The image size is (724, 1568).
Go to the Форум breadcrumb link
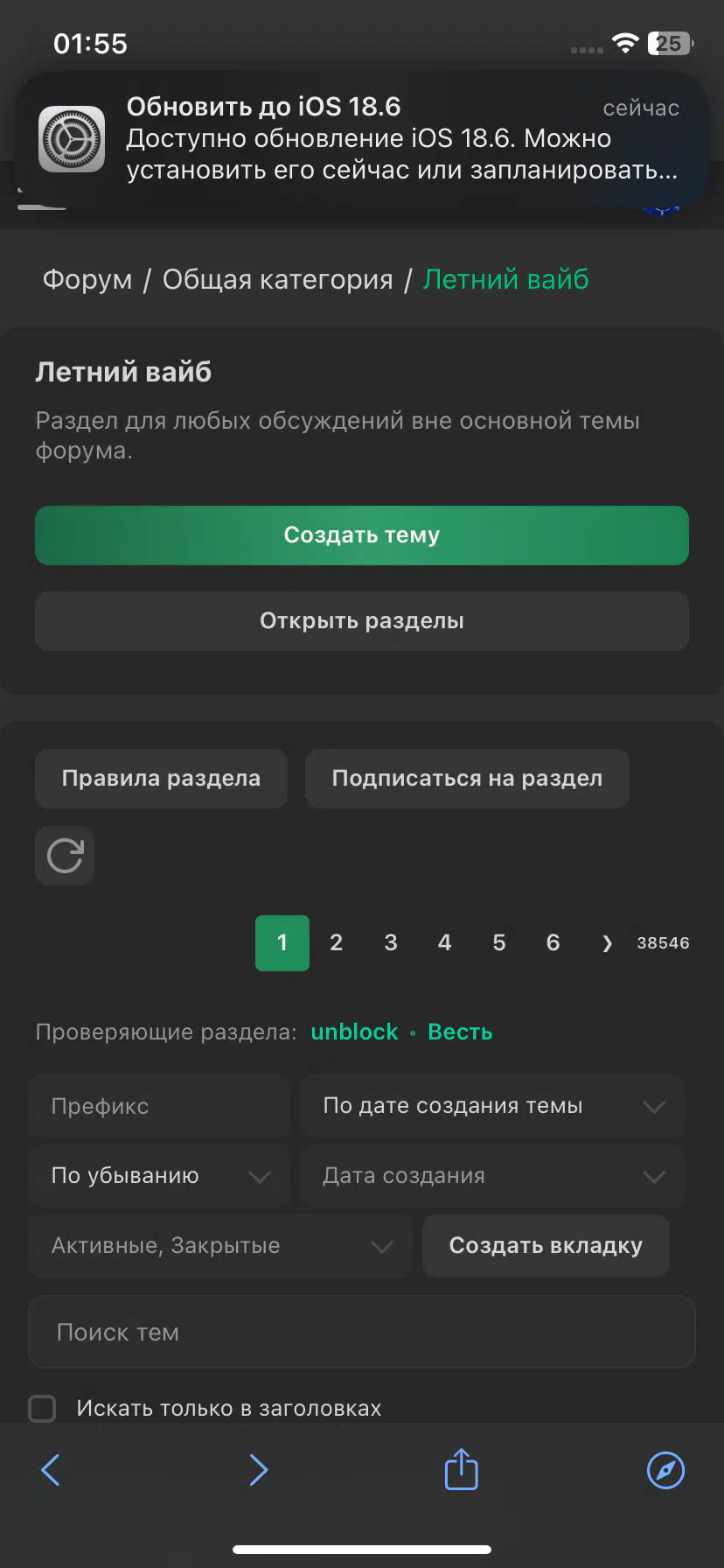click(87, 279)
